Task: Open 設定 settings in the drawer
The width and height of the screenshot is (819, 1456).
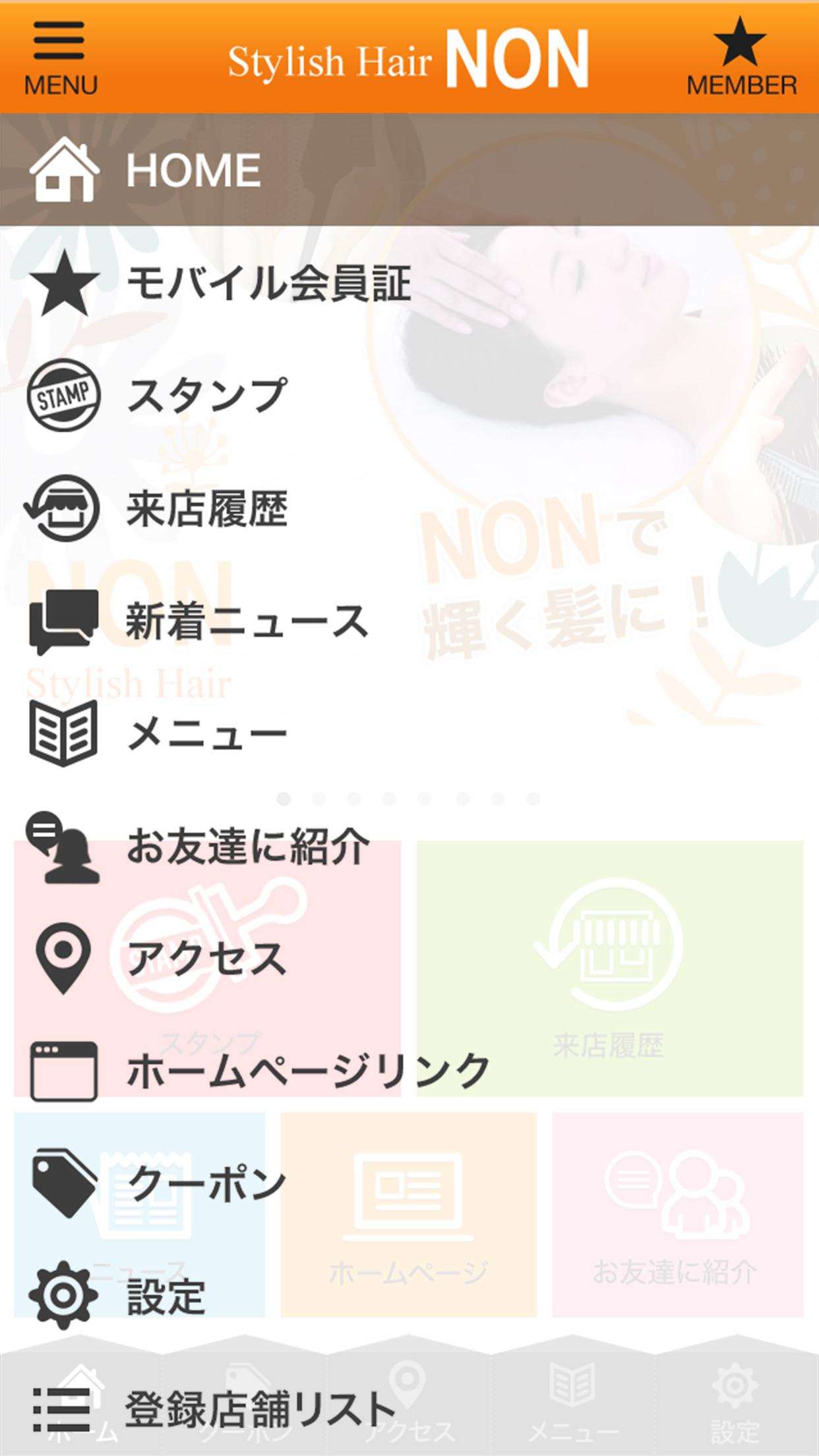Action: [165, 1296]
